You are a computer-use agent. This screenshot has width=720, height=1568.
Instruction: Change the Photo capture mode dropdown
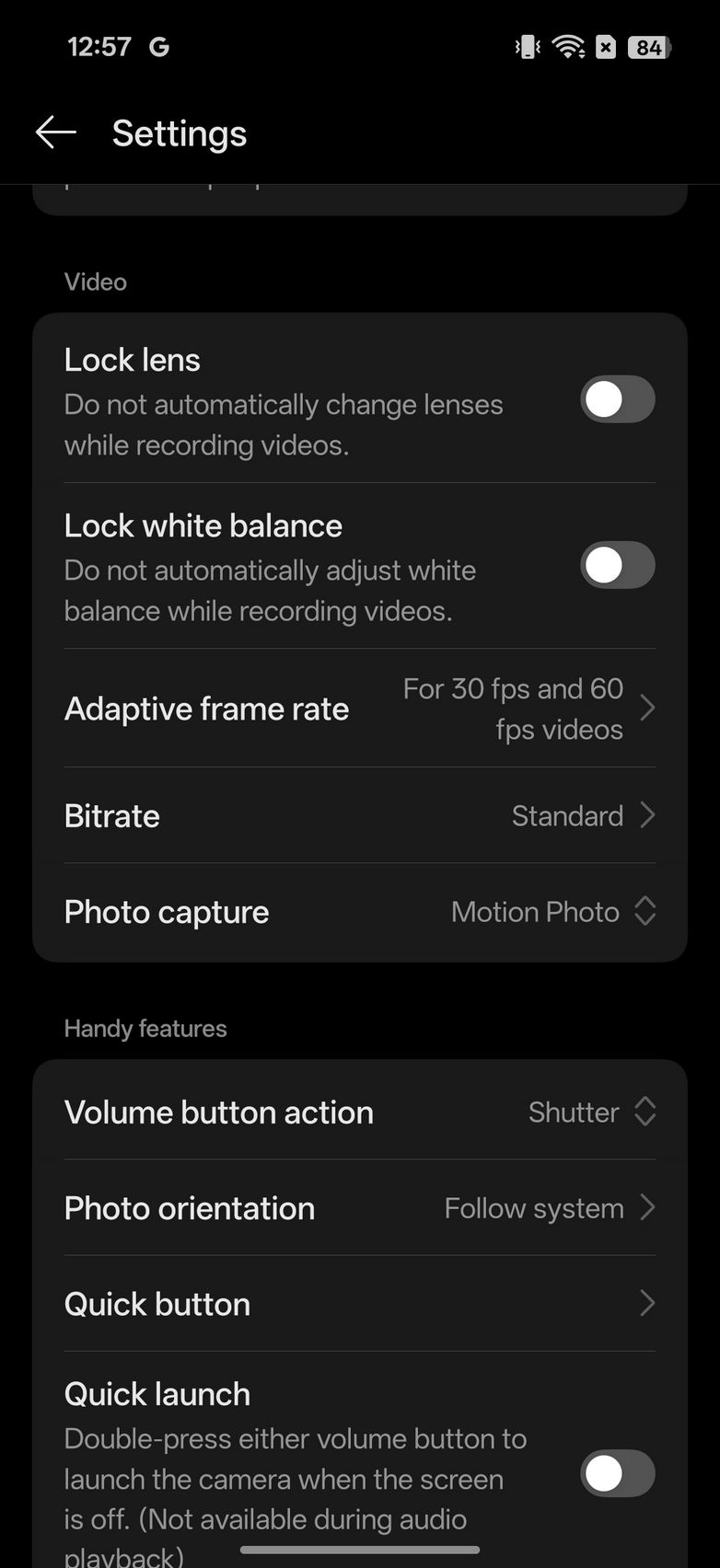pos(552,912)
